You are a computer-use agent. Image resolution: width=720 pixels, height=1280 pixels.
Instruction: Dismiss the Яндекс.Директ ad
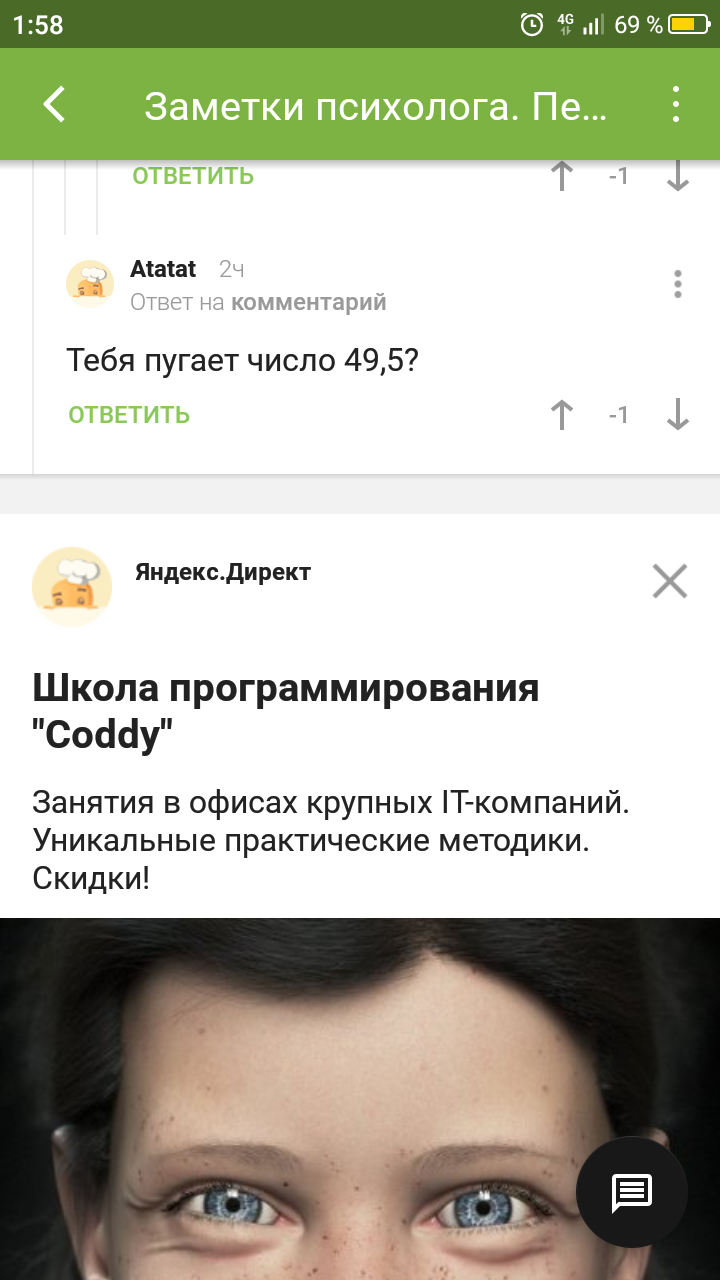[x=669, y=580]
